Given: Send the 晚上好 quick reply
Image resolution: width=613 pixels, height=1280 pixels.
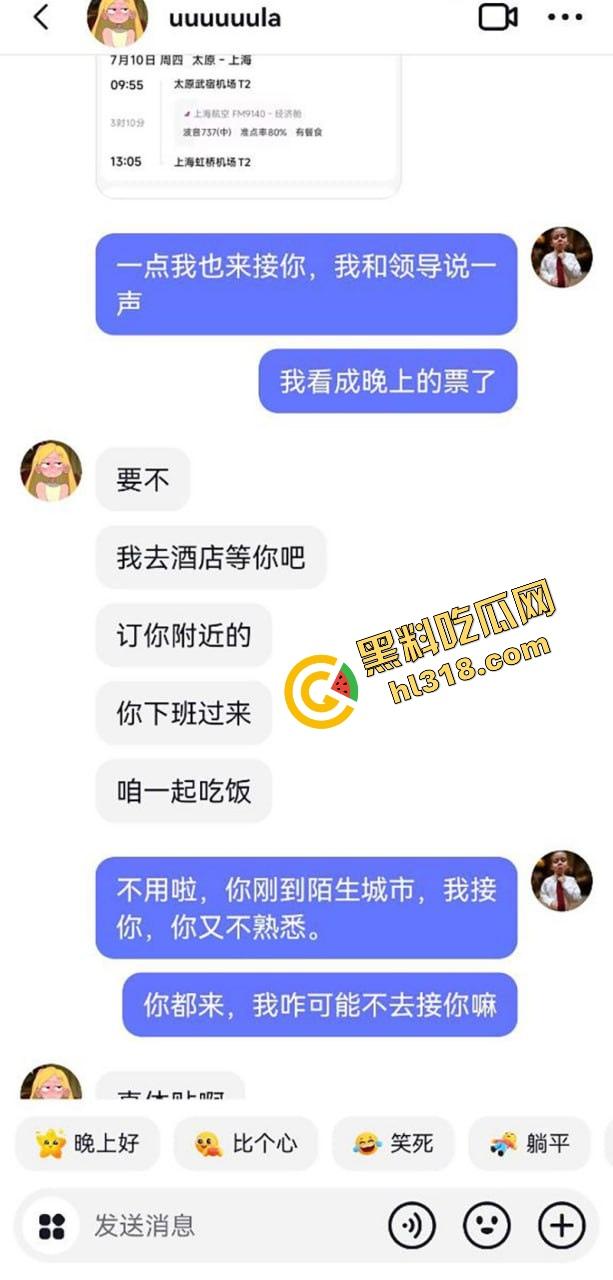Looking at the screenshot, I should 87,1143.
